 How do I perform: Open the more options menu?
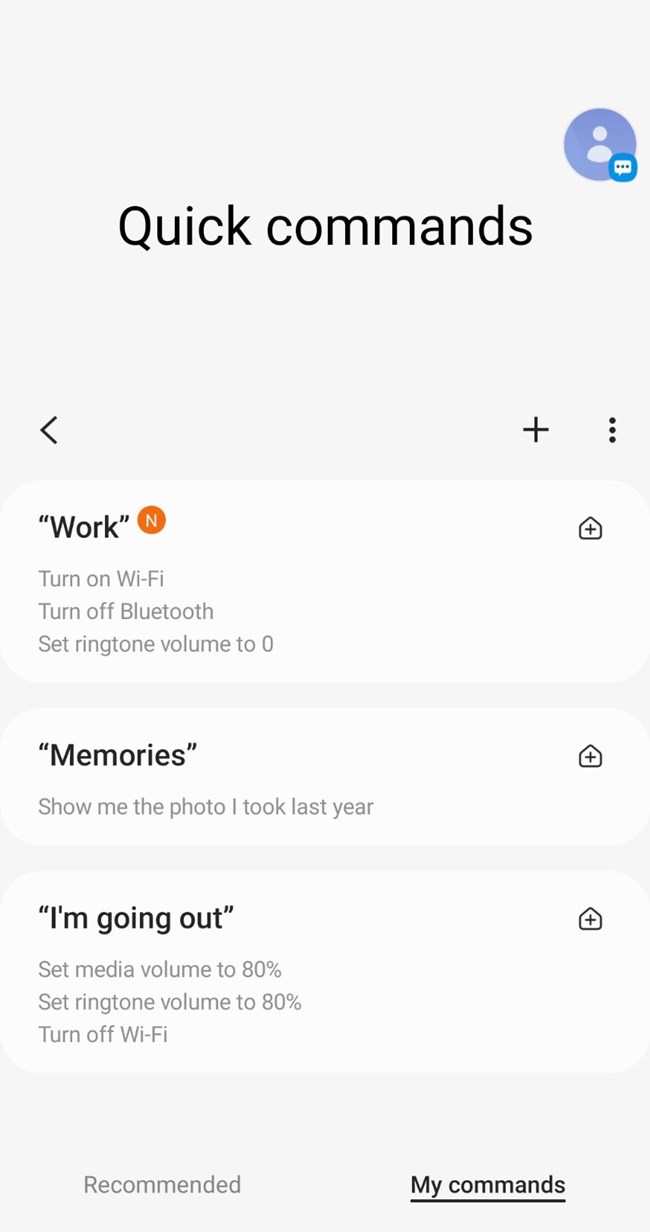(612, 430)
